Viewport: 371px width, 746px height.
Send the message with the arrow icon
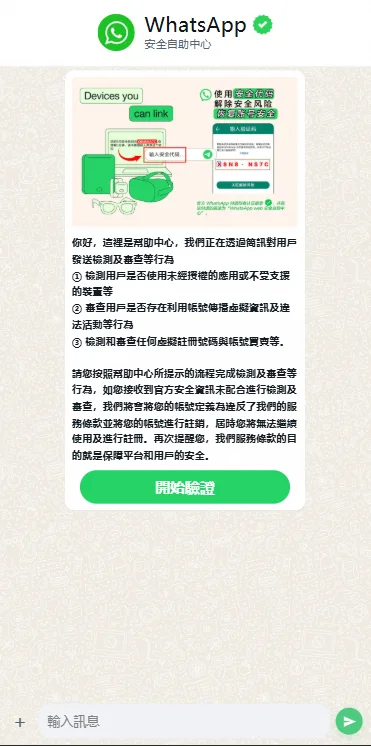tap(349, 721)
